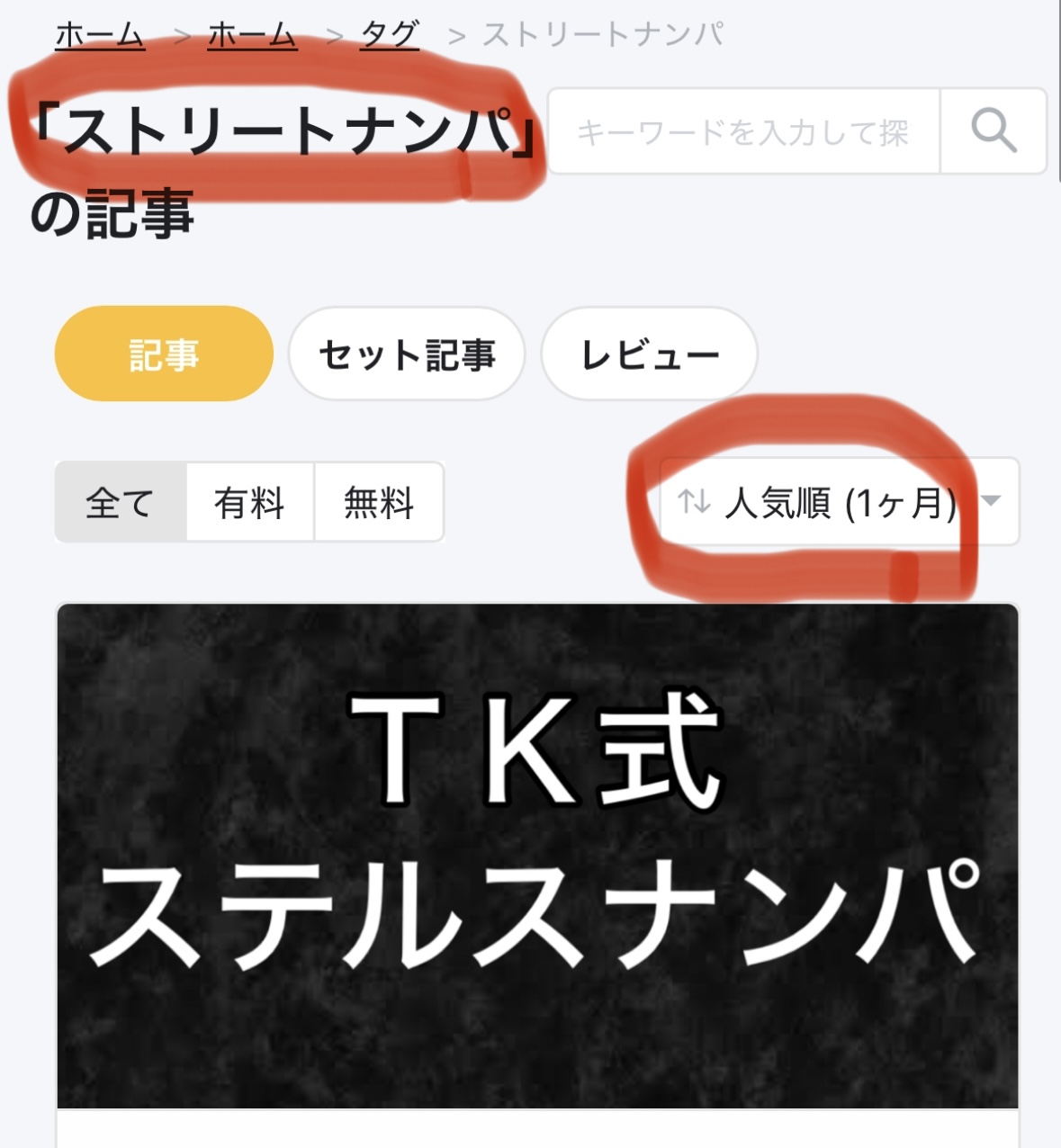Switch to the セット記事 tab
1061x1148 pixels.
tap(407, 354)
